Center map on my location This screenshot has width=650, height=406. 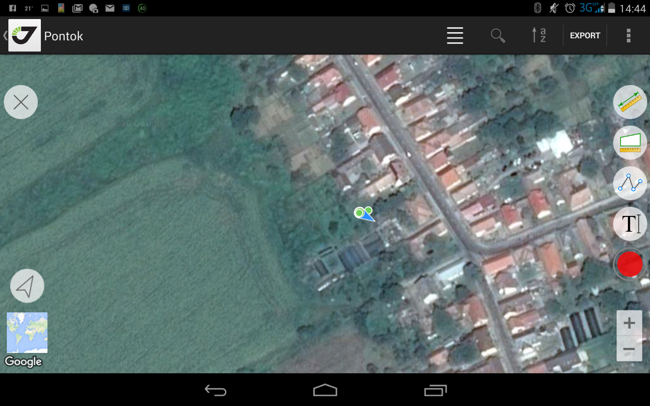coord(27,286)
